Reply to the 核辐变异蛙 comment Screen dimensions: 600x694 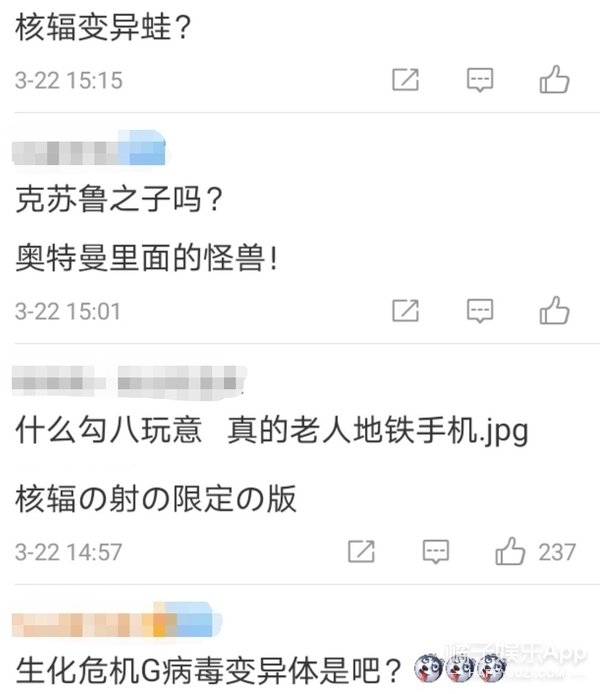[x=480, y=80]
